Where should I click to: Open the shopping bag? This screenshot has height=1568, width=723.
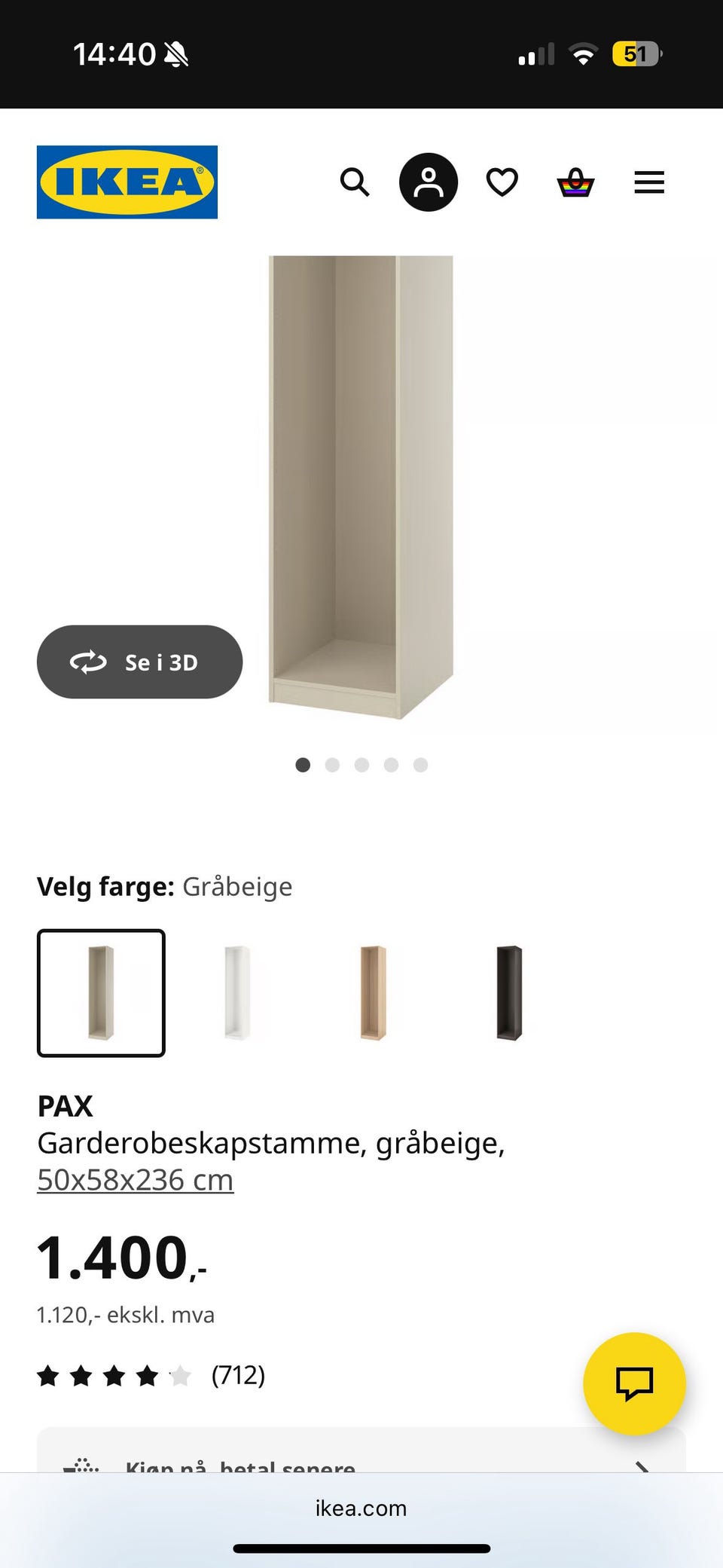[575, 182]
